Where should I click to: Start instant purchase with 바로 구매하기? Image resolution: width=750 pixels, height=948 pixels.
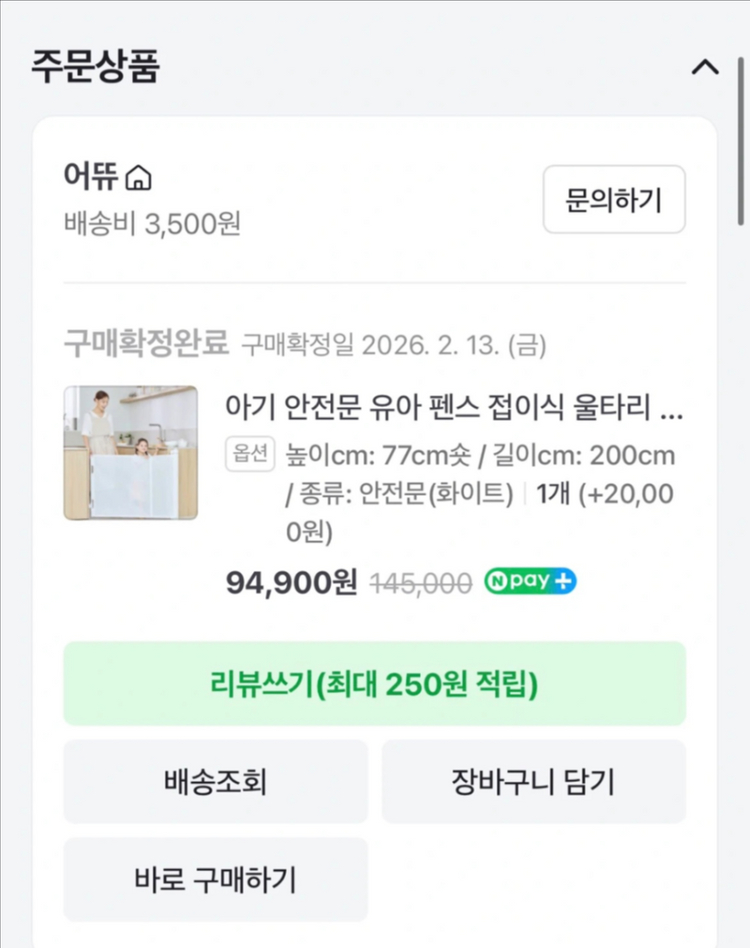(x=215, y=879)
